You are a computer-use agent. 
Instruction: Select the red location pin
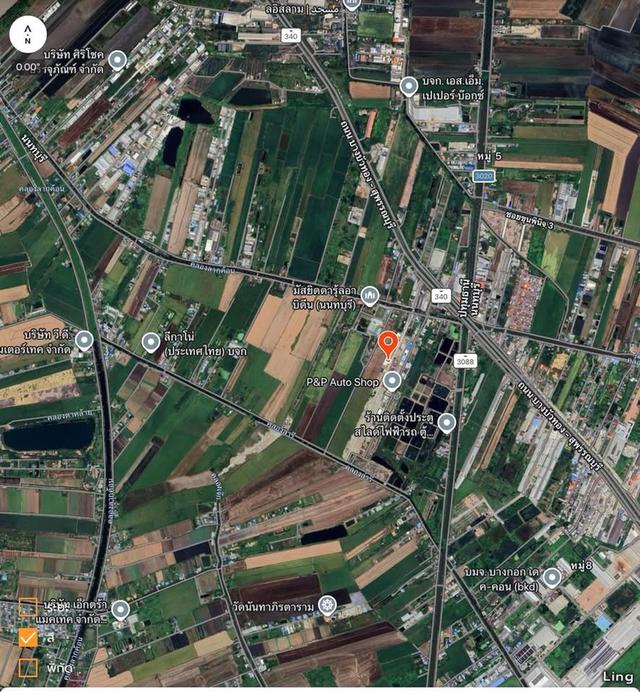click(389, 345)
